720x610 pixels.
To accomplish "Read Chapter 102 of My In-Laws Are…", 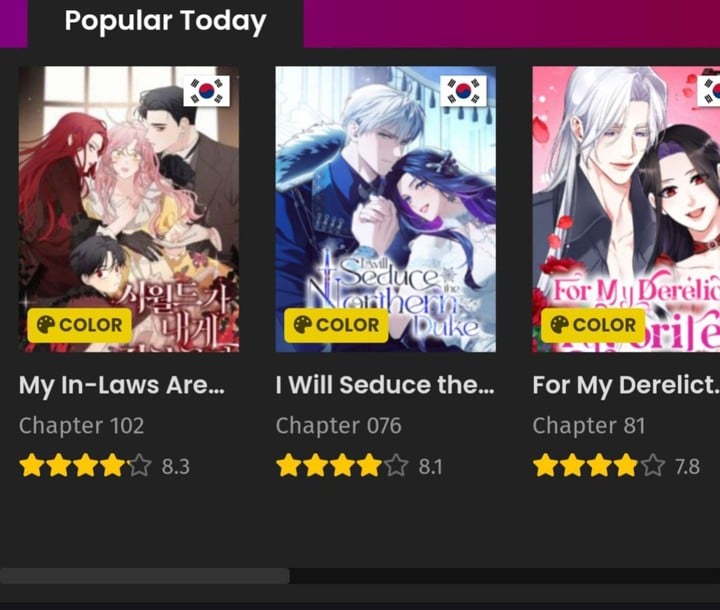I will [81, 426].
